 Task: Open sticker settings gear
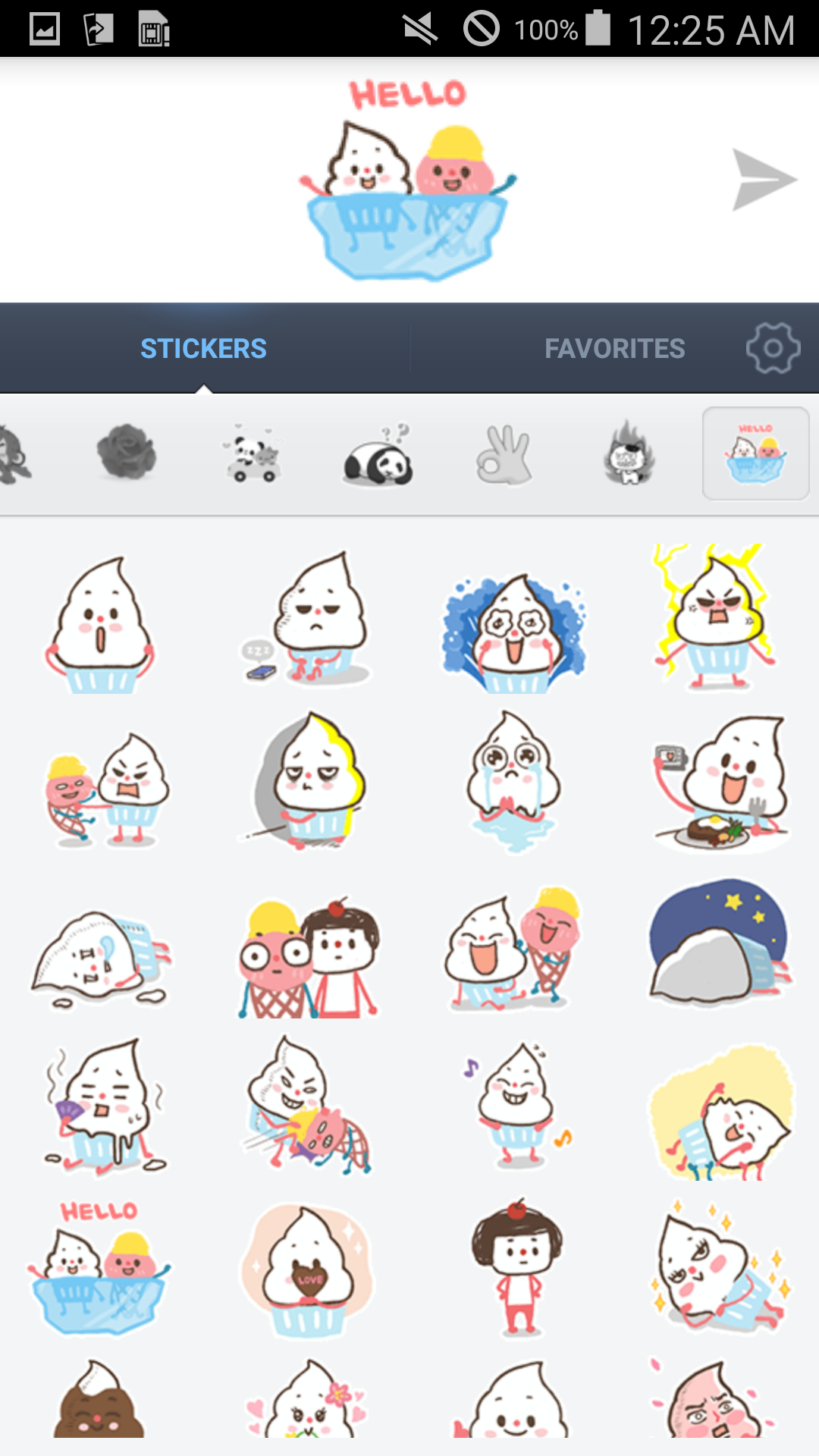click(773, 348)
